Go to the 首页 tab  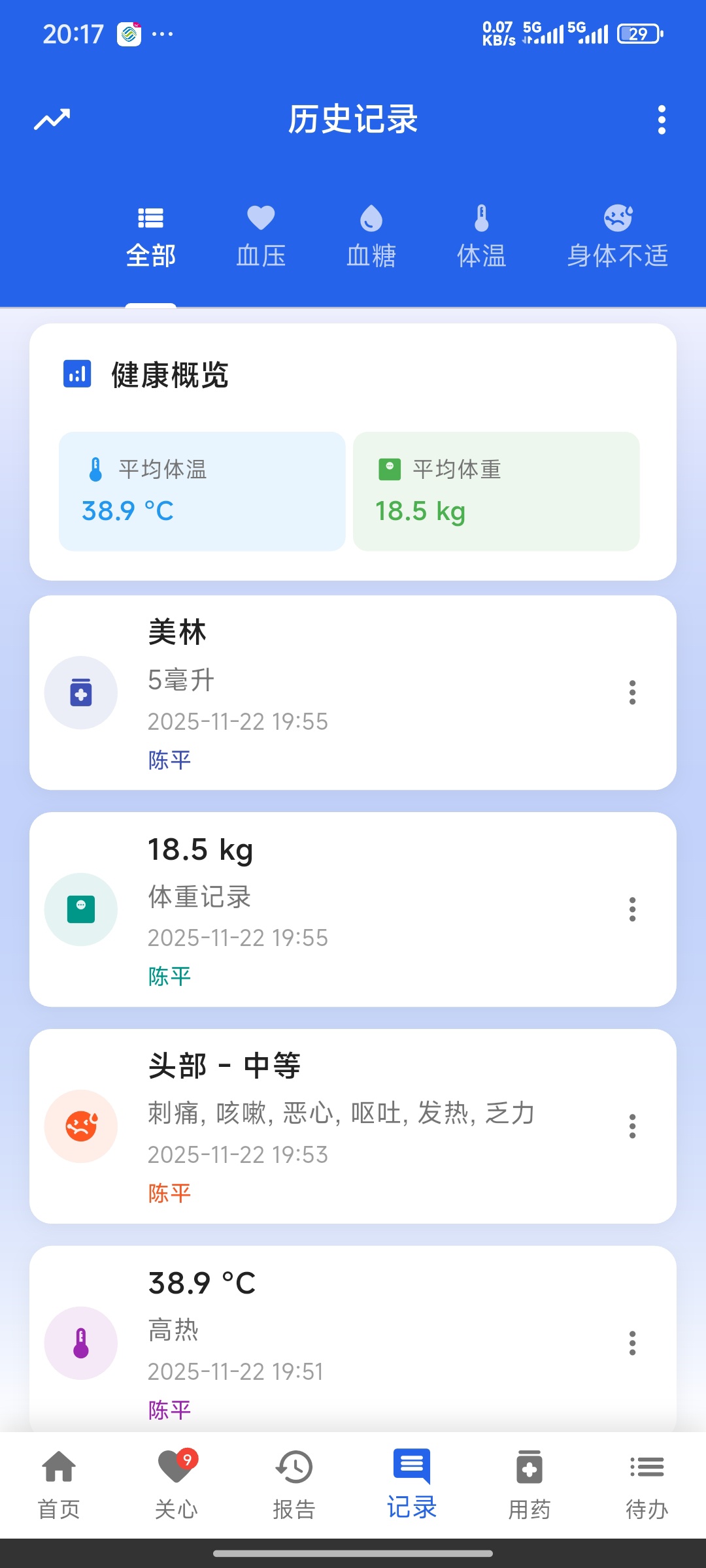tap(59, 1484)
